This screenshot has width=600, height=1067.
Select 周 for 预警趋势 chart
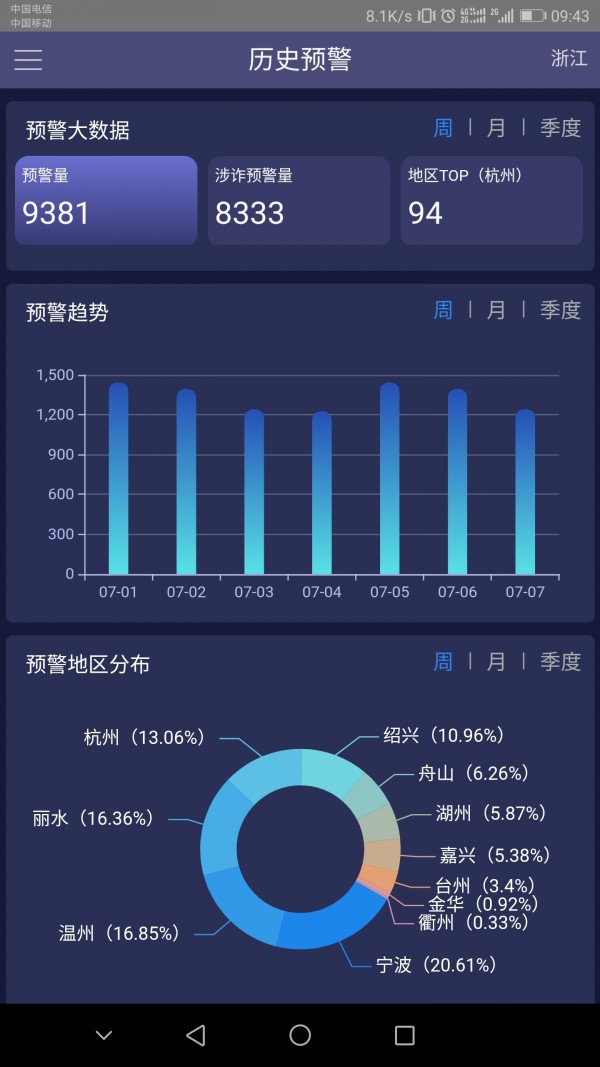pyautogui.click(x=443, y=310)
